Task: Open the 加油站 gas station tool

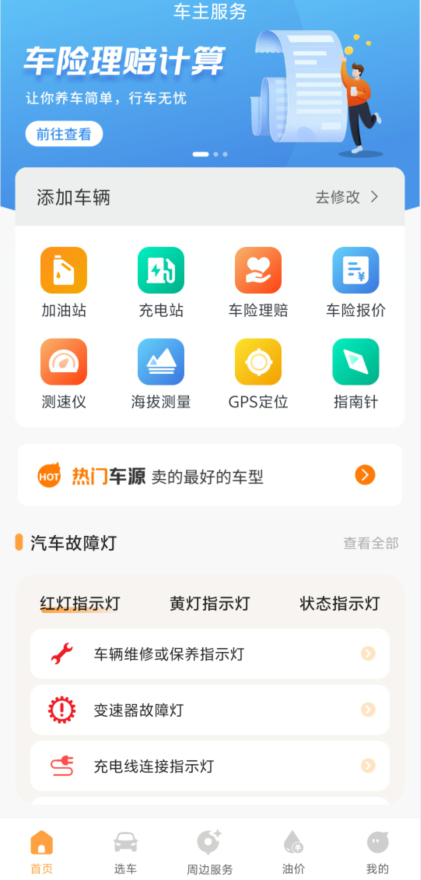Action: (x=63, y=283)
